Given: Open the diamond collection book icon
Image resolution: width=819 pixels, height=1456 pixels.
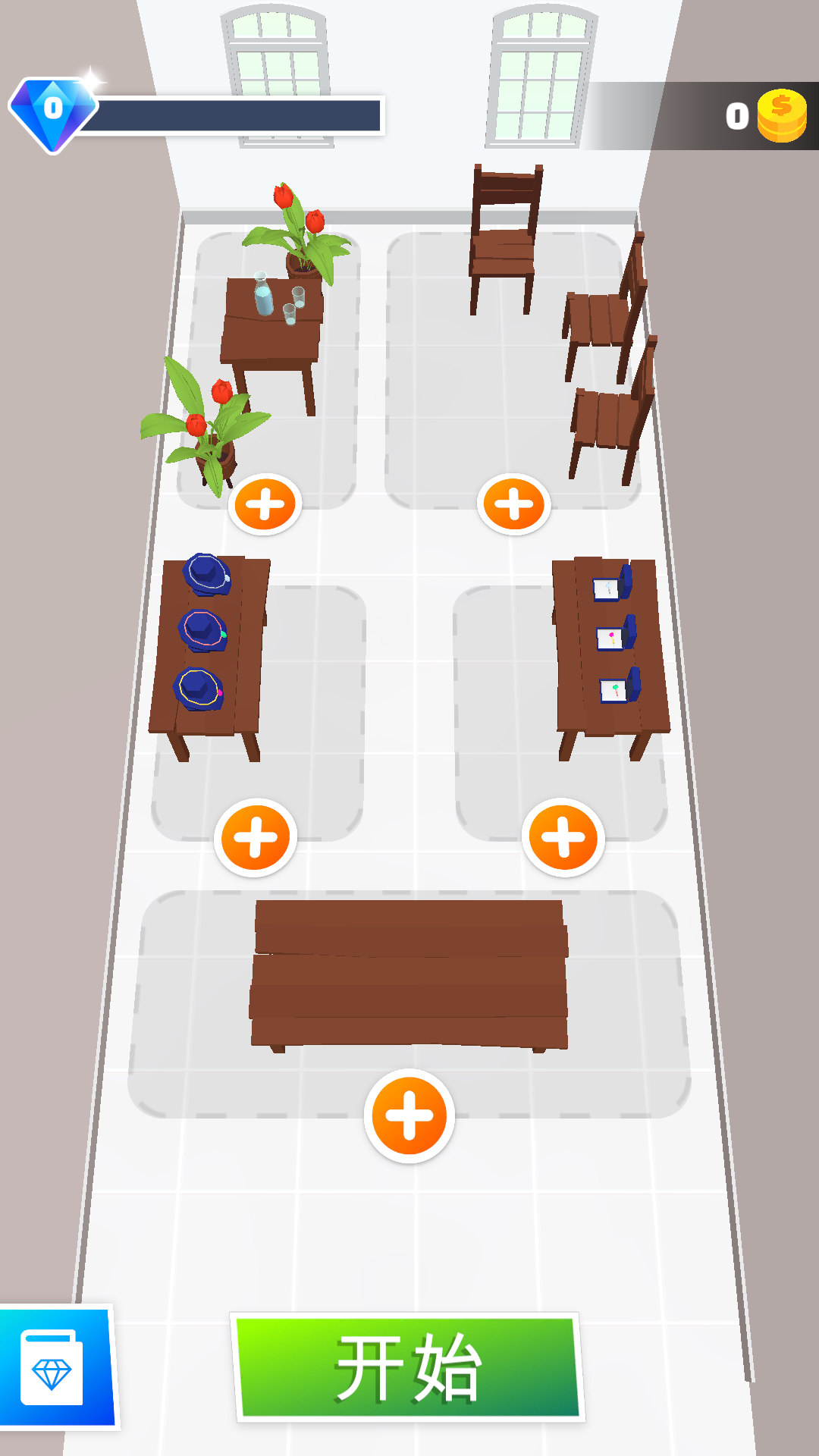Looking at the screenshot, I should click(x=53, y=1368).
